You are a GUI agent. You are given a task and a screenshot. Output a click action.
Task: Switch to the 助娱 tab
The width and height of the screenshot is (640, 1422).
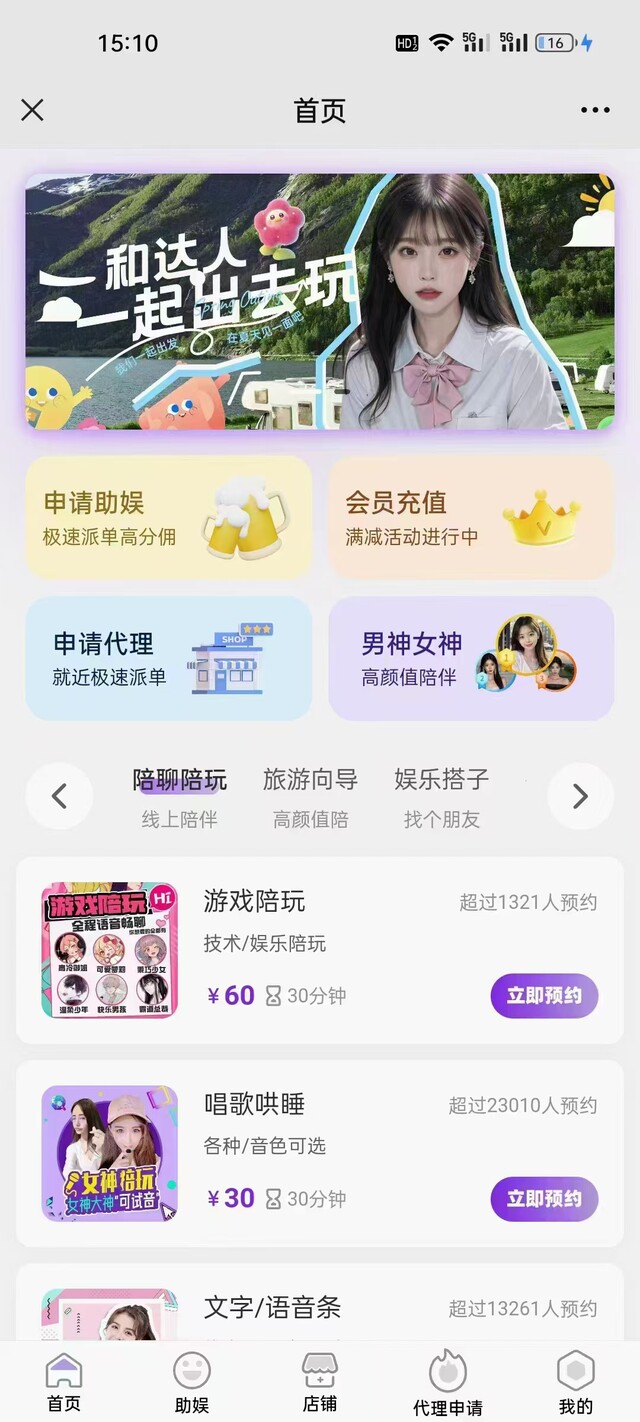[192, 1384]
